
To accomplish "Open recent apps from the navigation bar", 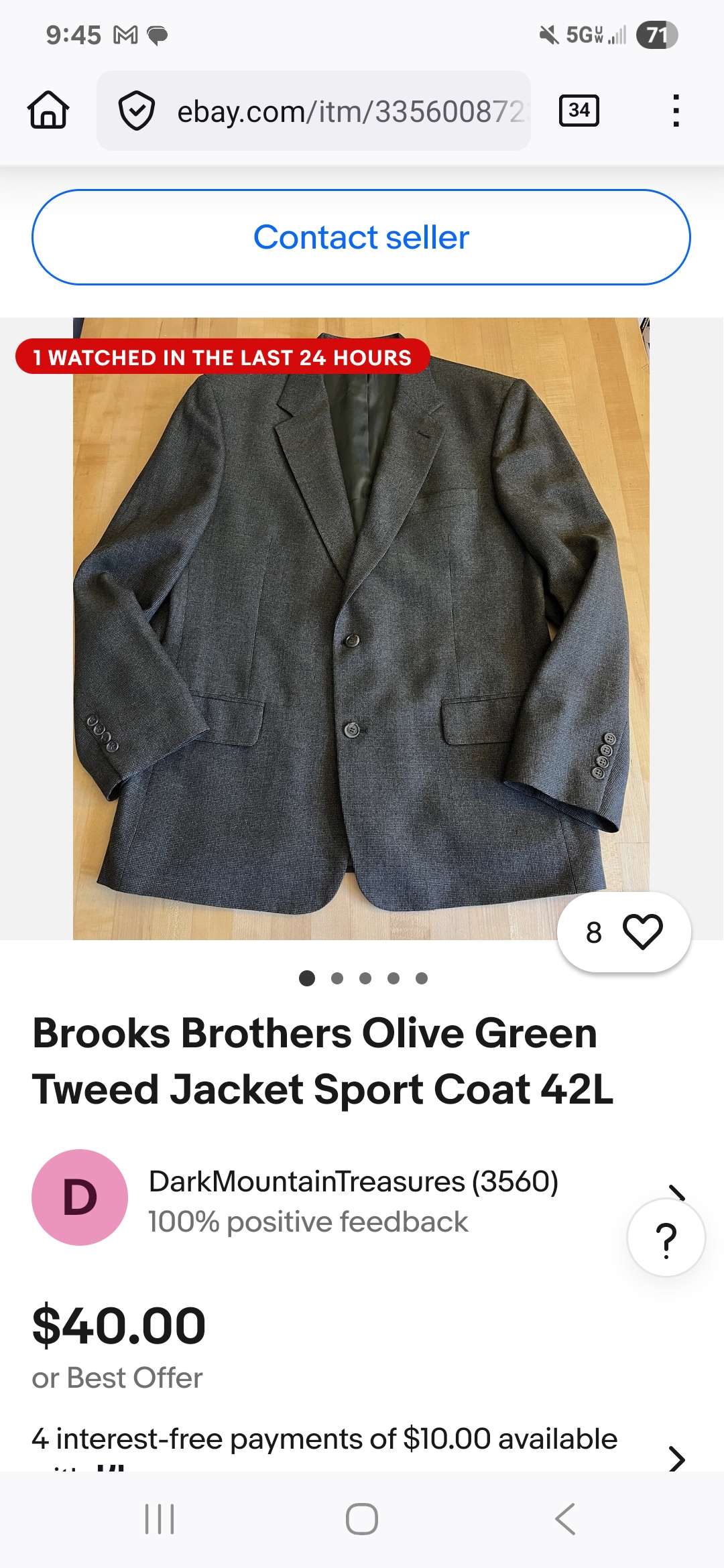I will (160, 1518).
